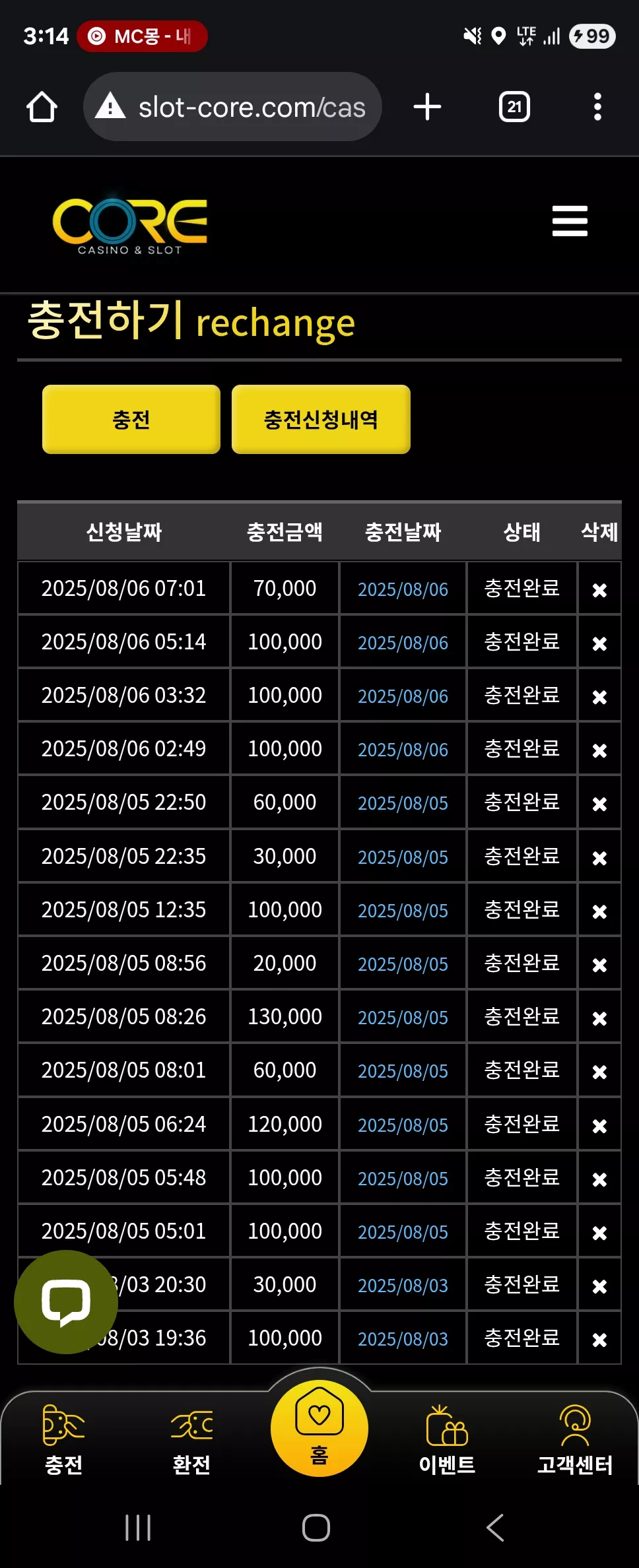Open the browser home page icon
The width and height of the screenshot is (639, 1568).
(x=42, y=107)
